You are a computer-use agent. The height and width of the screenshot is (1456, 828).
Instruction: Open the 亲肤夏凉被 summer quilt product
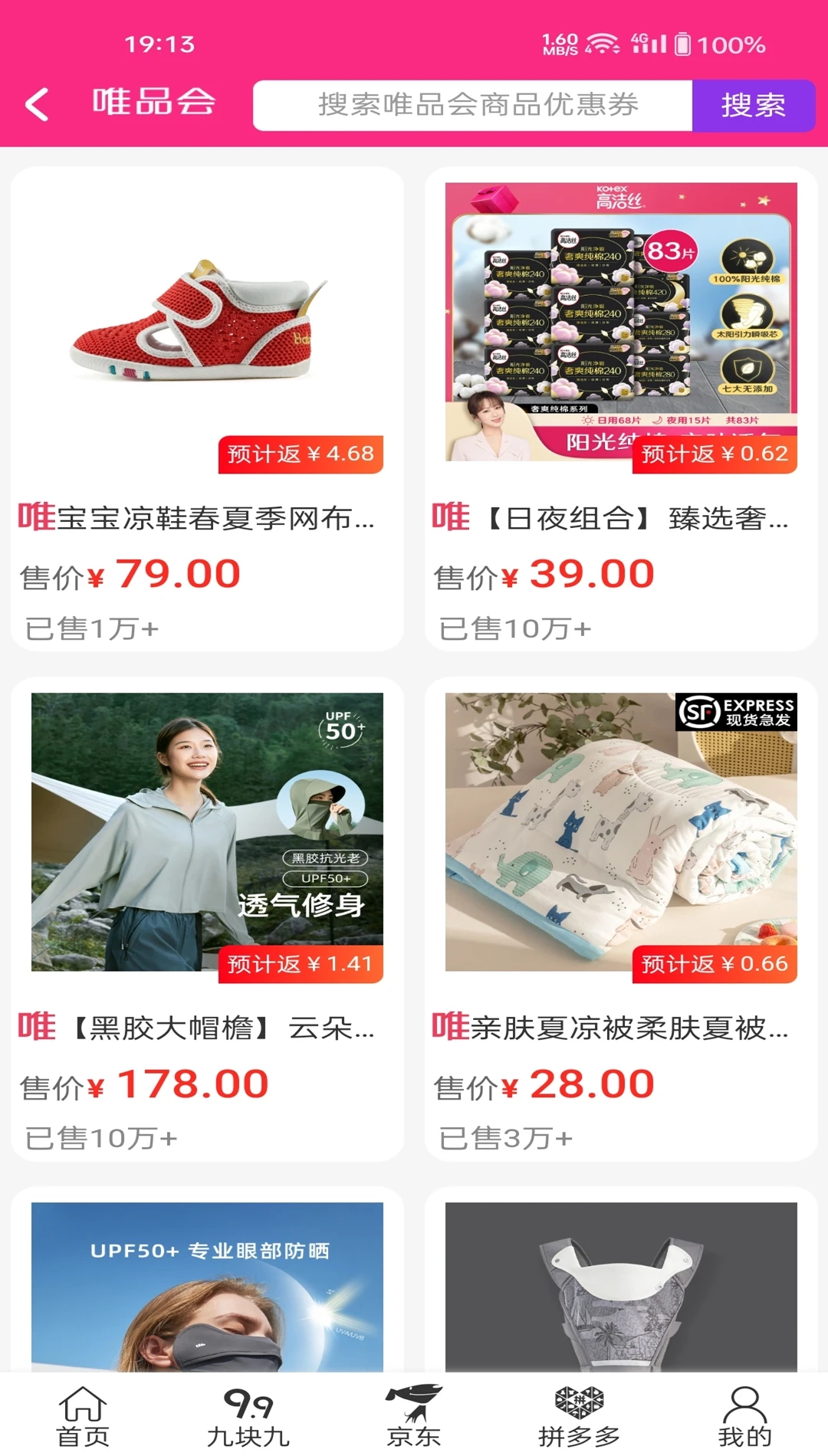tap(621, 828)
